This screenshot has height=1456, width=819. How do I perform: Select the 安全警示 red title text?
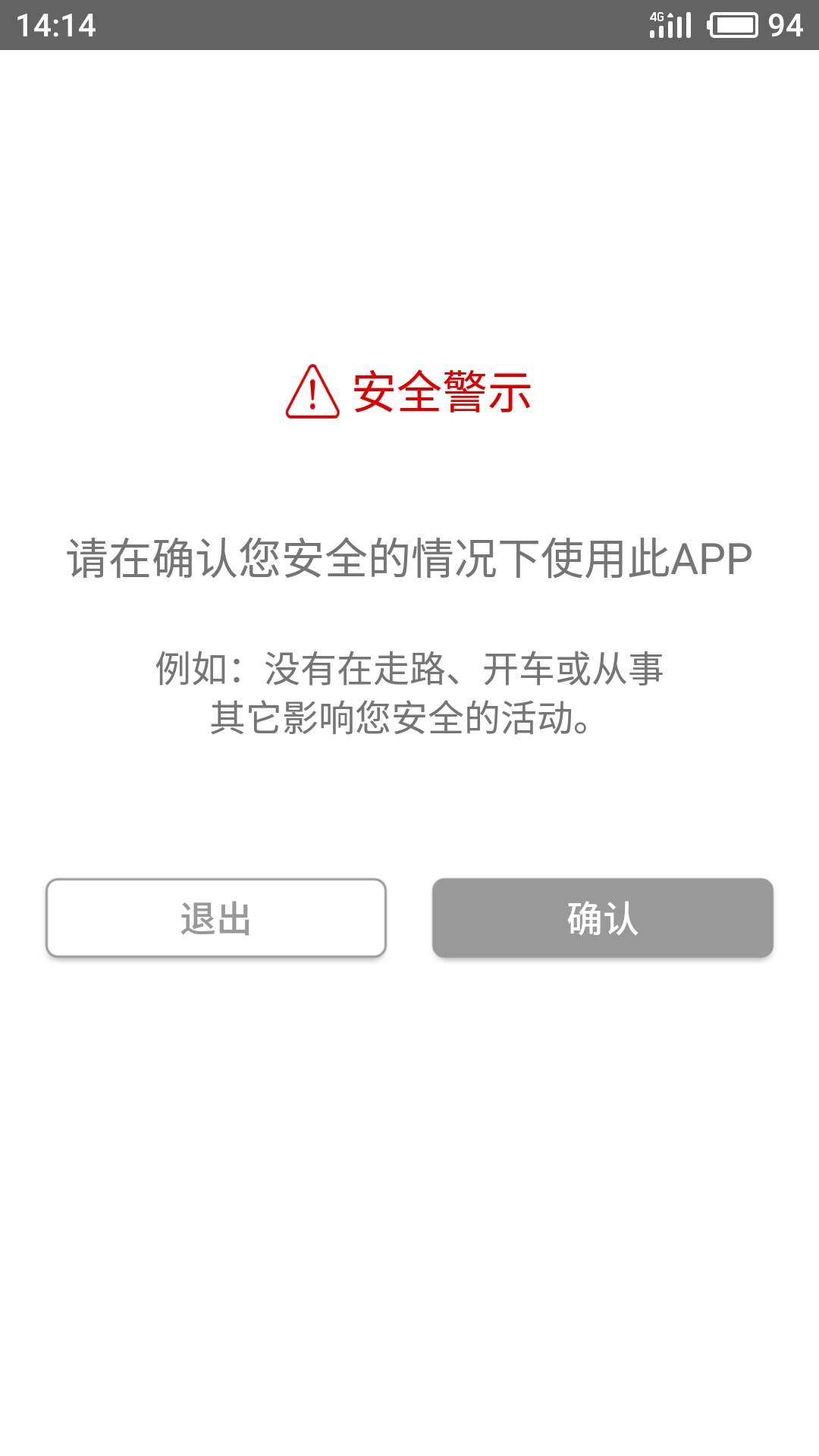click(x=444, y=391)
